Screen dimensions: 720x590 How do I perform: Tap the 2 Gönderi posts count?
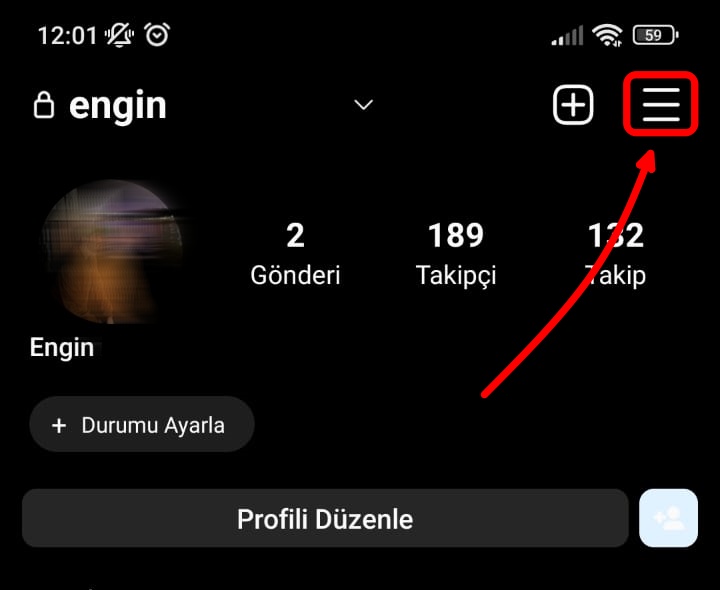(295, 254)
